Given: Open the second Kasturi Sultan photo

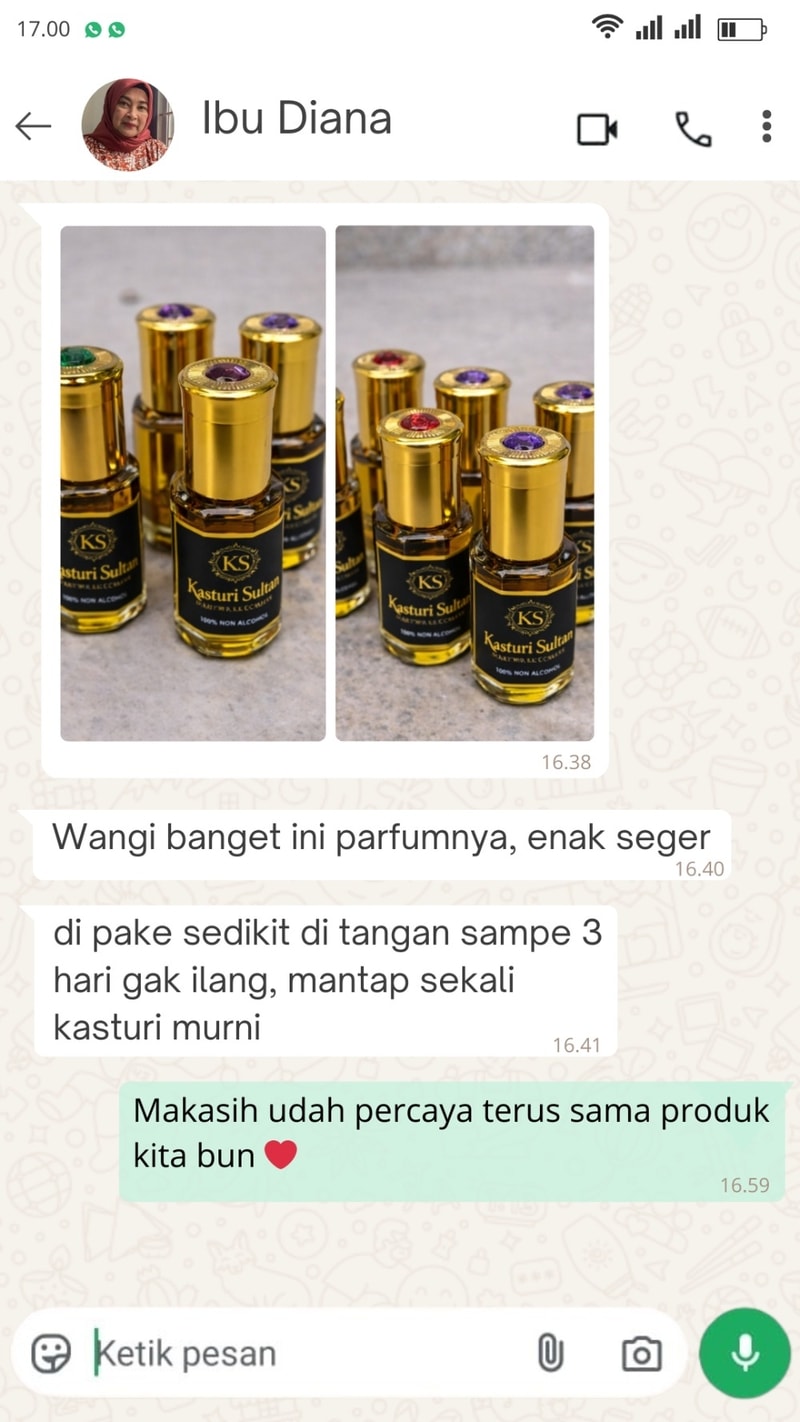Looking at the screenshot, I should point(465,483).
